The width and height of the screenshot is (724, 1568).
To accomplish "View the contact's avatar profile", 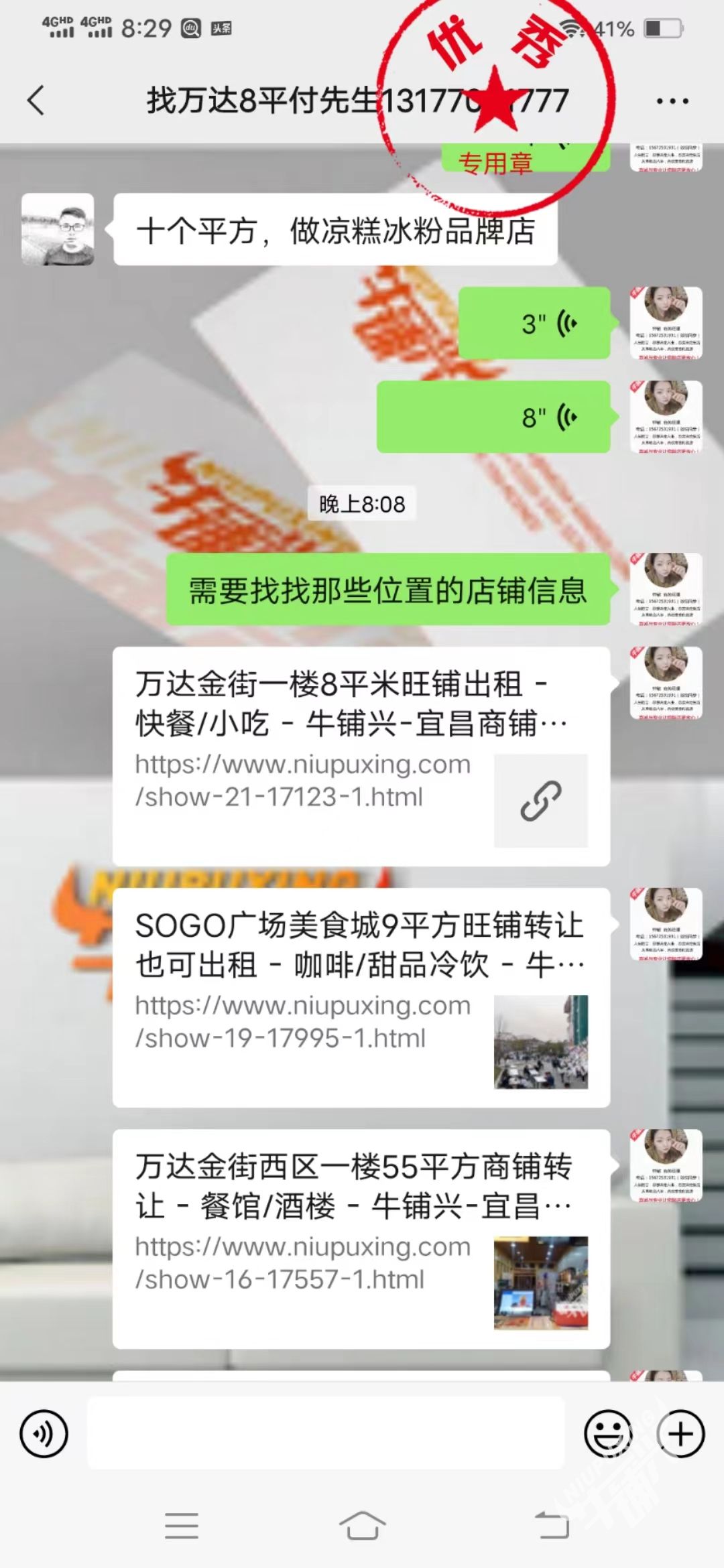I will pyautogui.click(x=58, y=230).
